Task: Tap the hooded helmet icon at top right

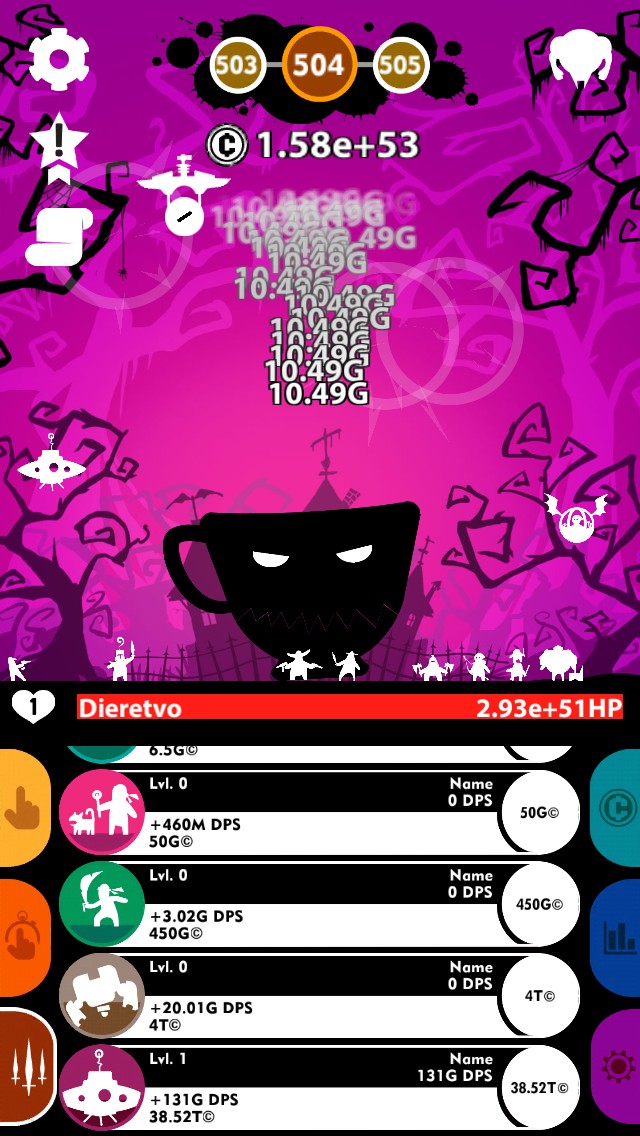Action: coord(580,59)
